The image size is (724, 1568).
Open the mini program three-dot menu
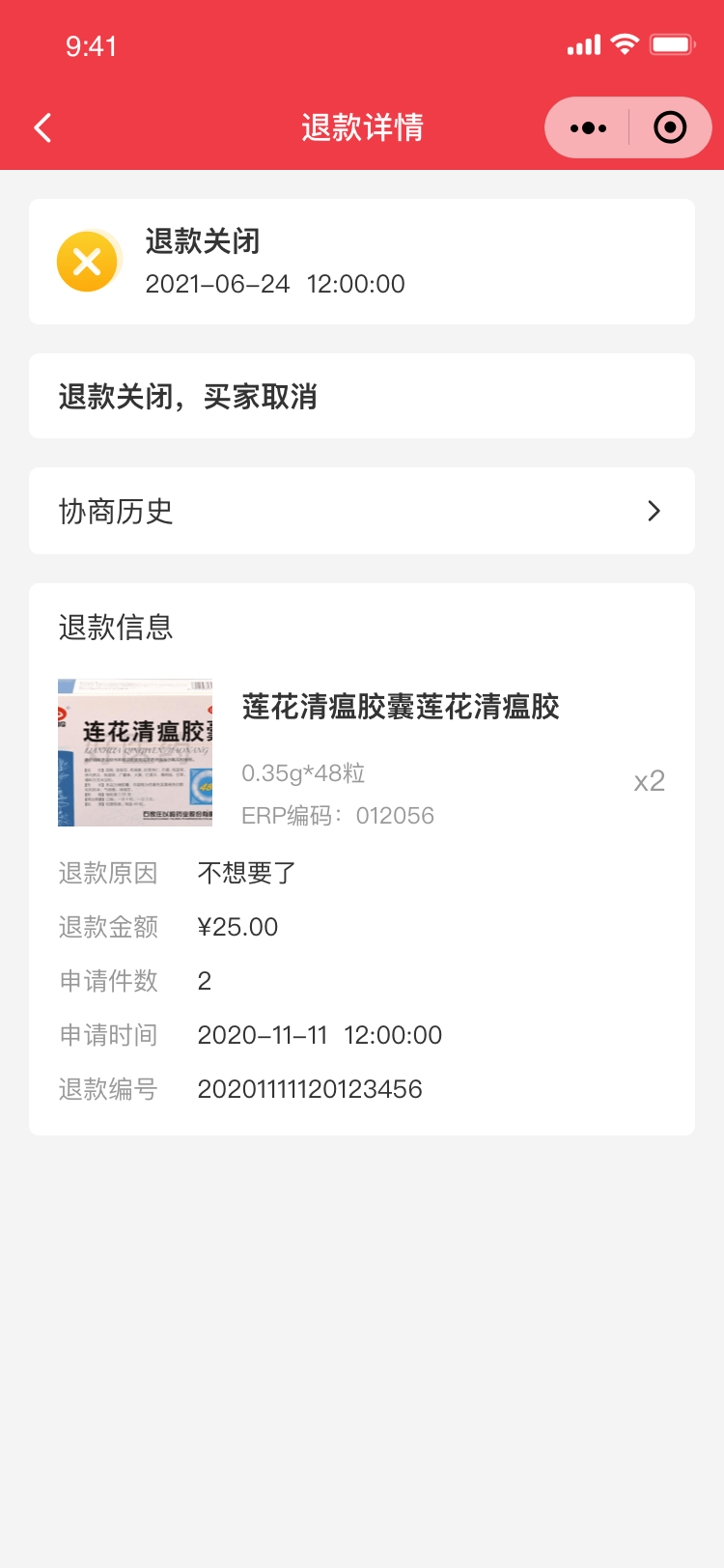coord(588,127)
